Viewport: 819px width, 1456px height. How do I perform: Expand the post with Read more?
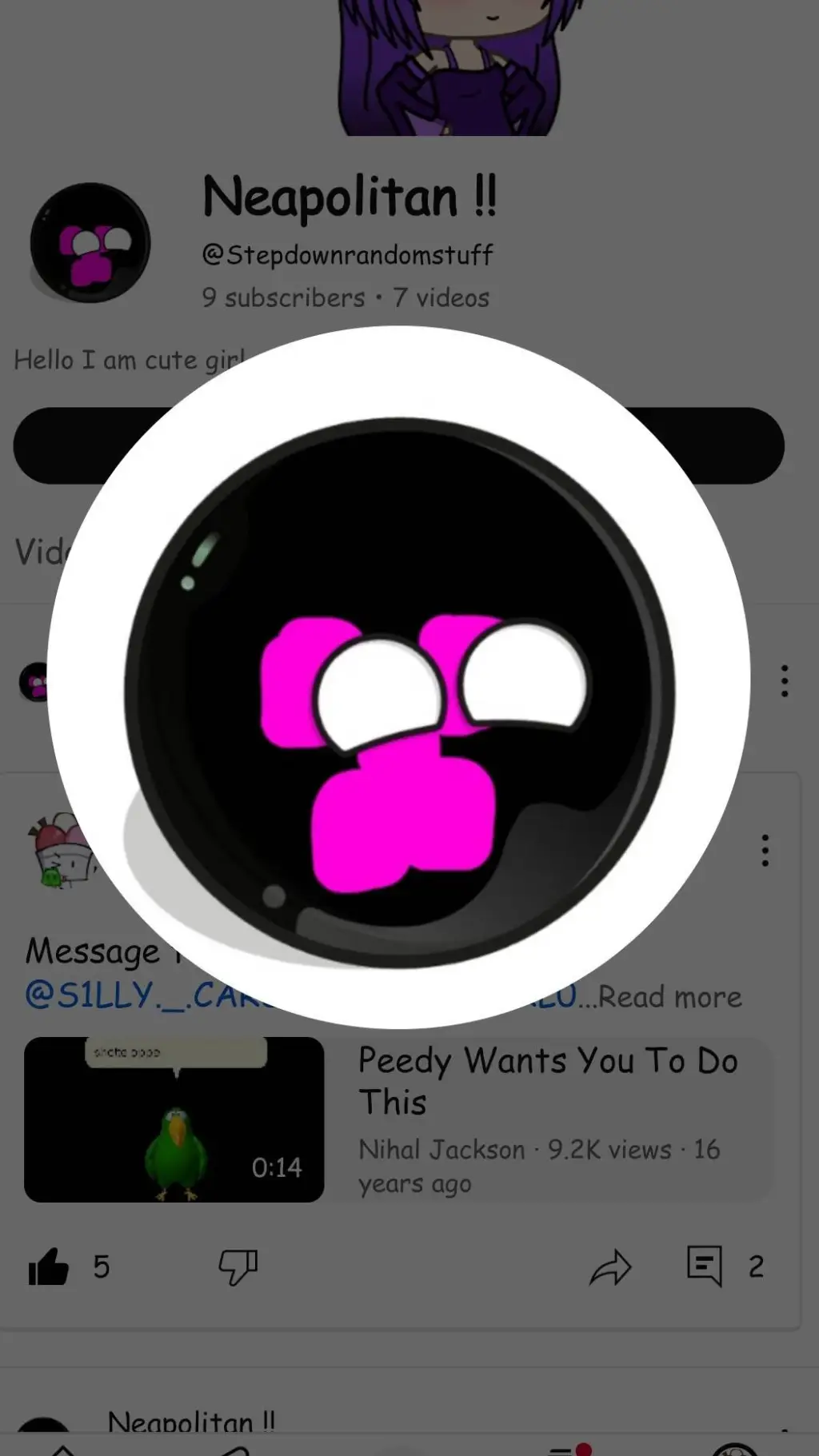pos(670,997)
